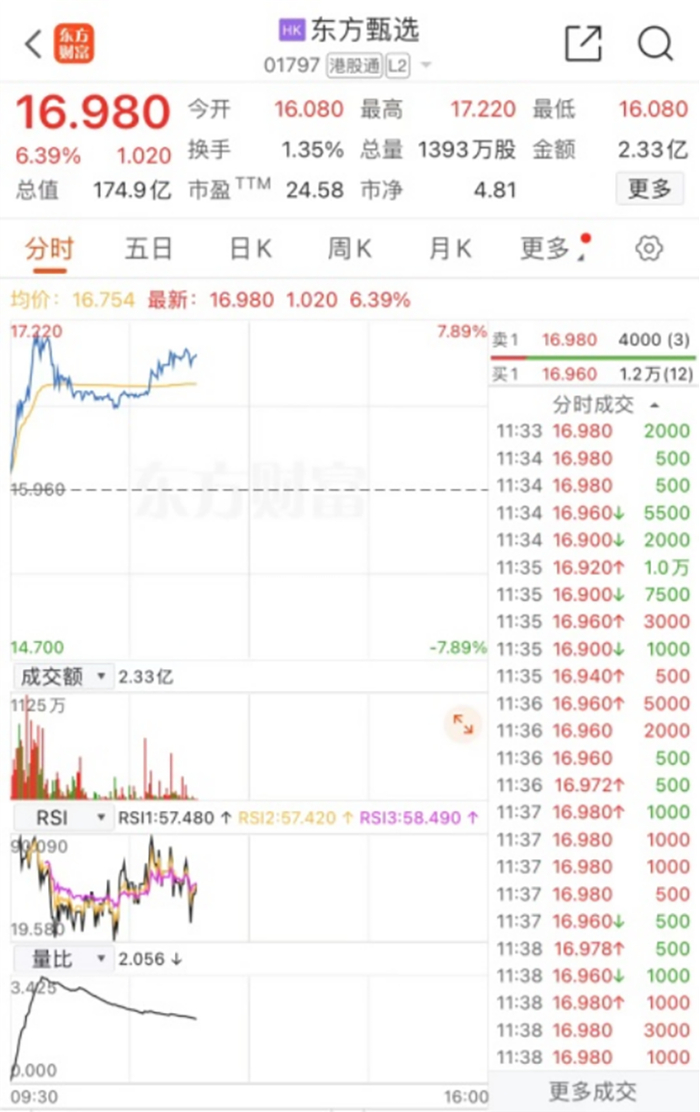Show the 分时 chart tab
The width and height of the screenshot is (700, 1112).
click(x=49, y=249)
